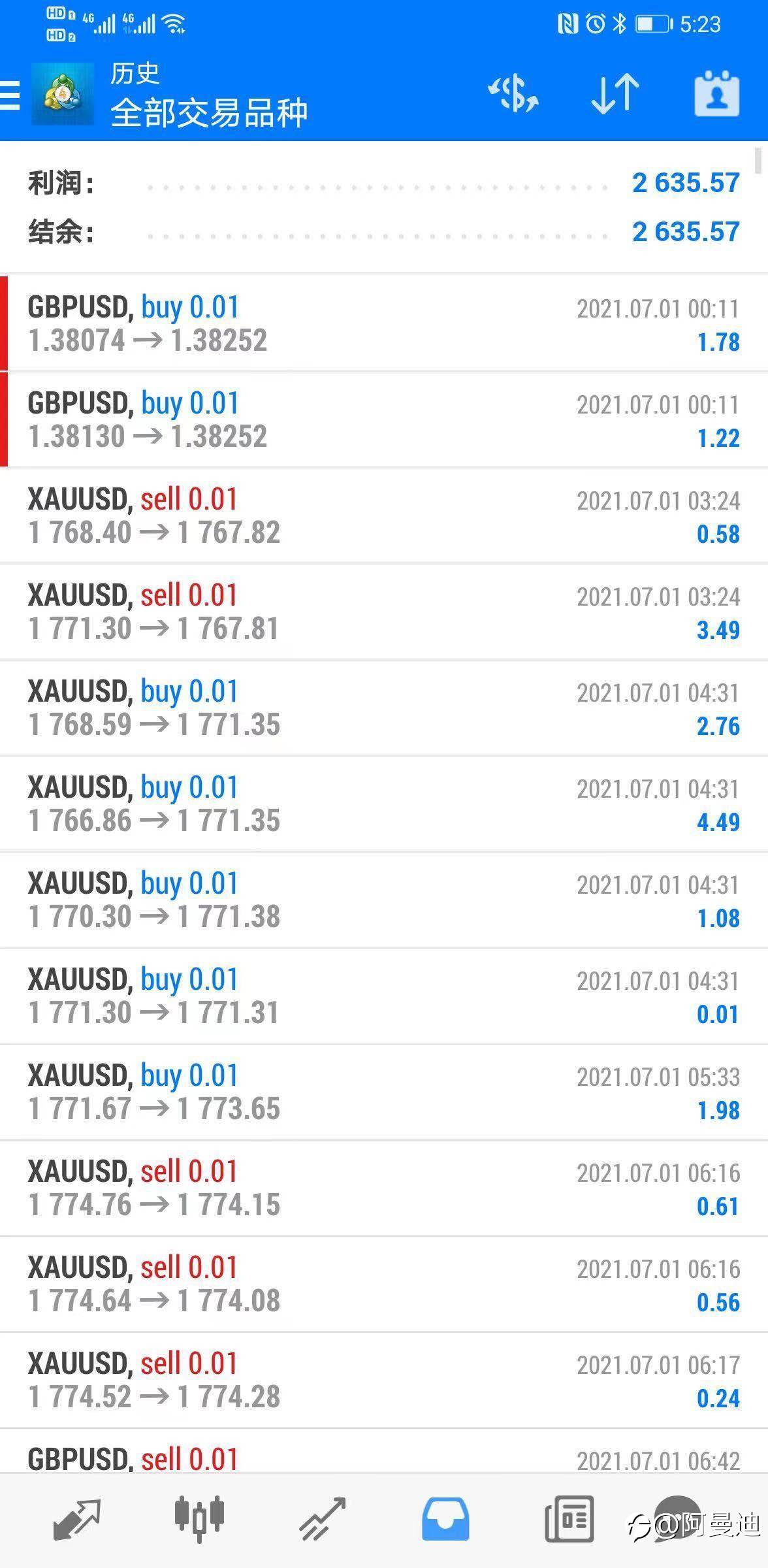Viewport: 768px width, 1568px height.
Task: Expand the XAUUSD buy trade from 05:33
Action: [x=384, y=1092]
